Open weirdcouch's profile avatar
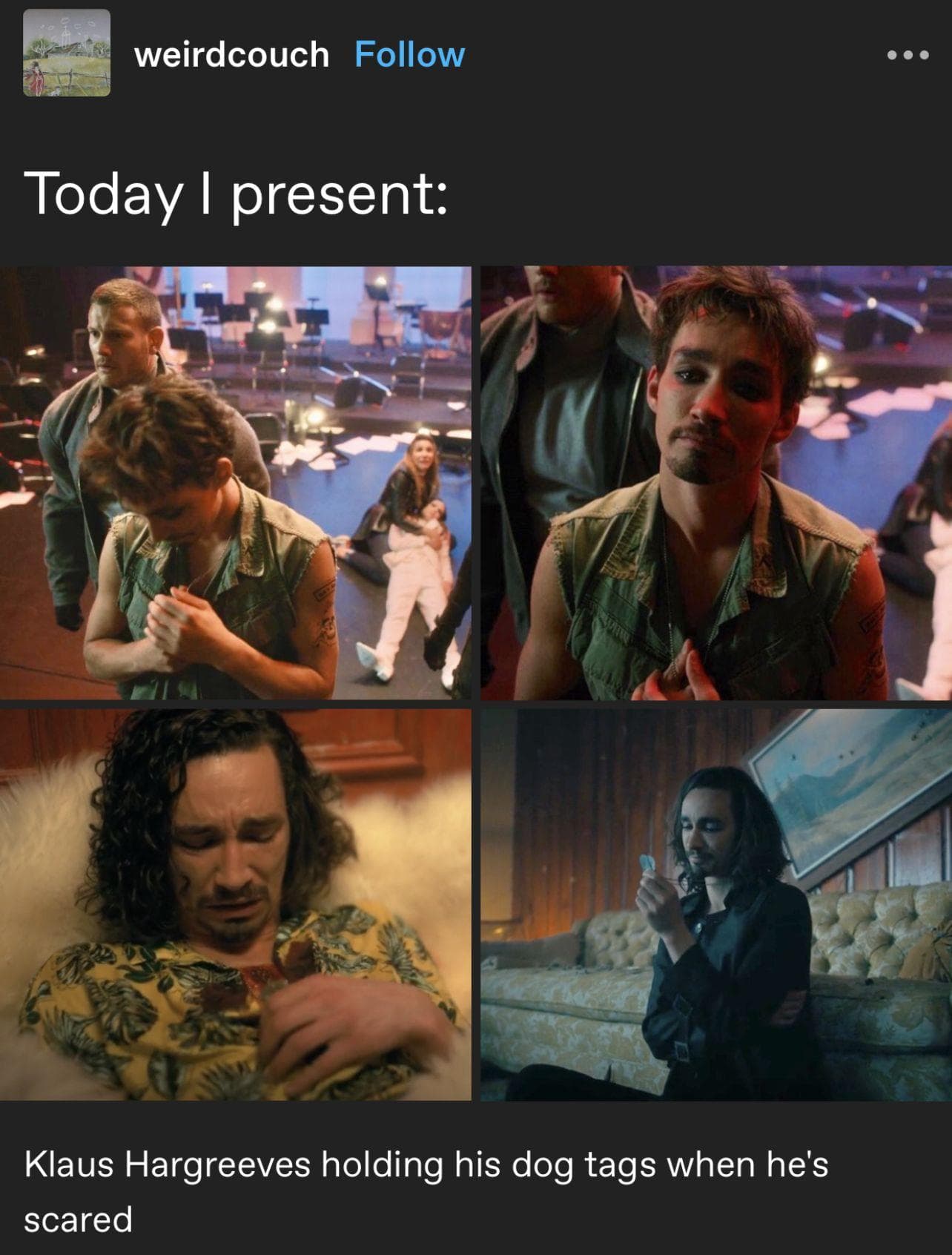Viewport: 952px width, 1255px height. click(x=67, y=53)
